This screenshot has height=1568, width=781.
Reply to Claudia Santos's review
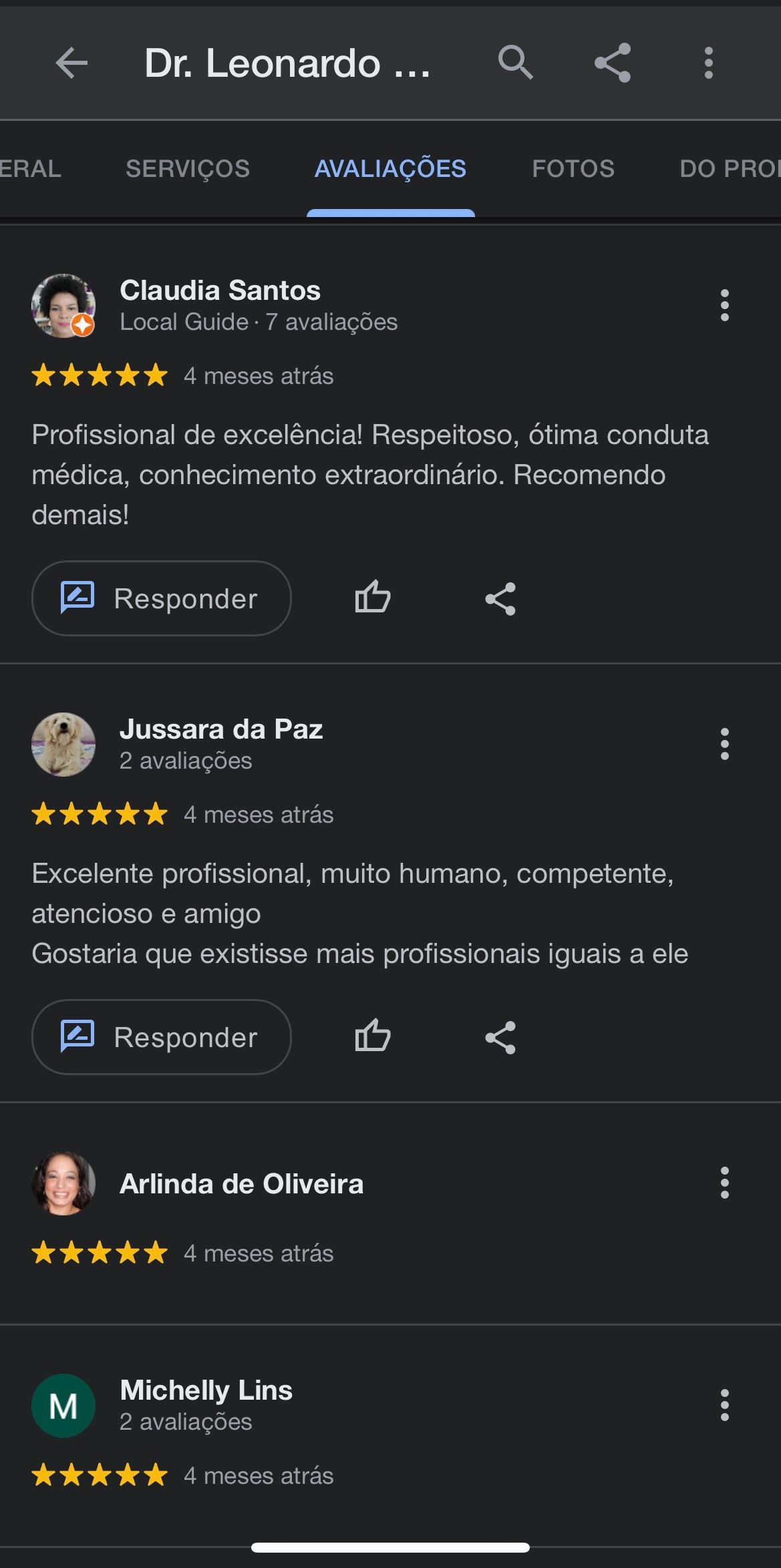point(161,598)
